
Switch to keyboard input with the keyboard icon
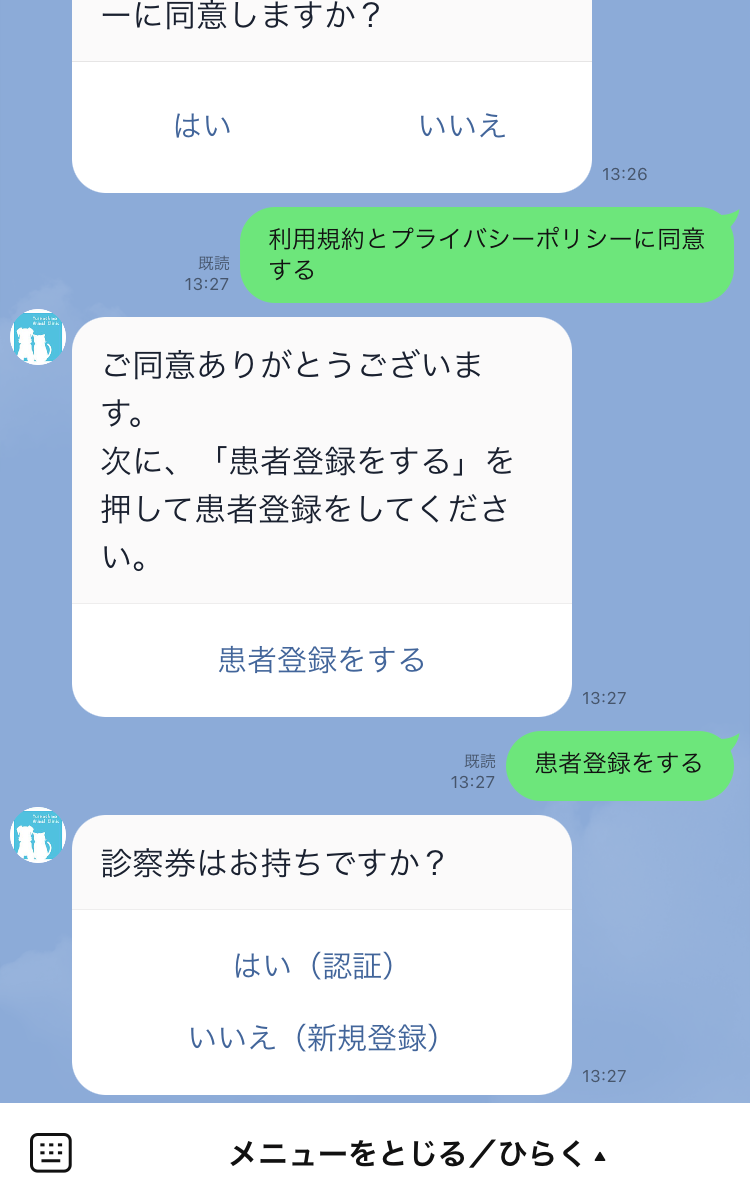51,1153
